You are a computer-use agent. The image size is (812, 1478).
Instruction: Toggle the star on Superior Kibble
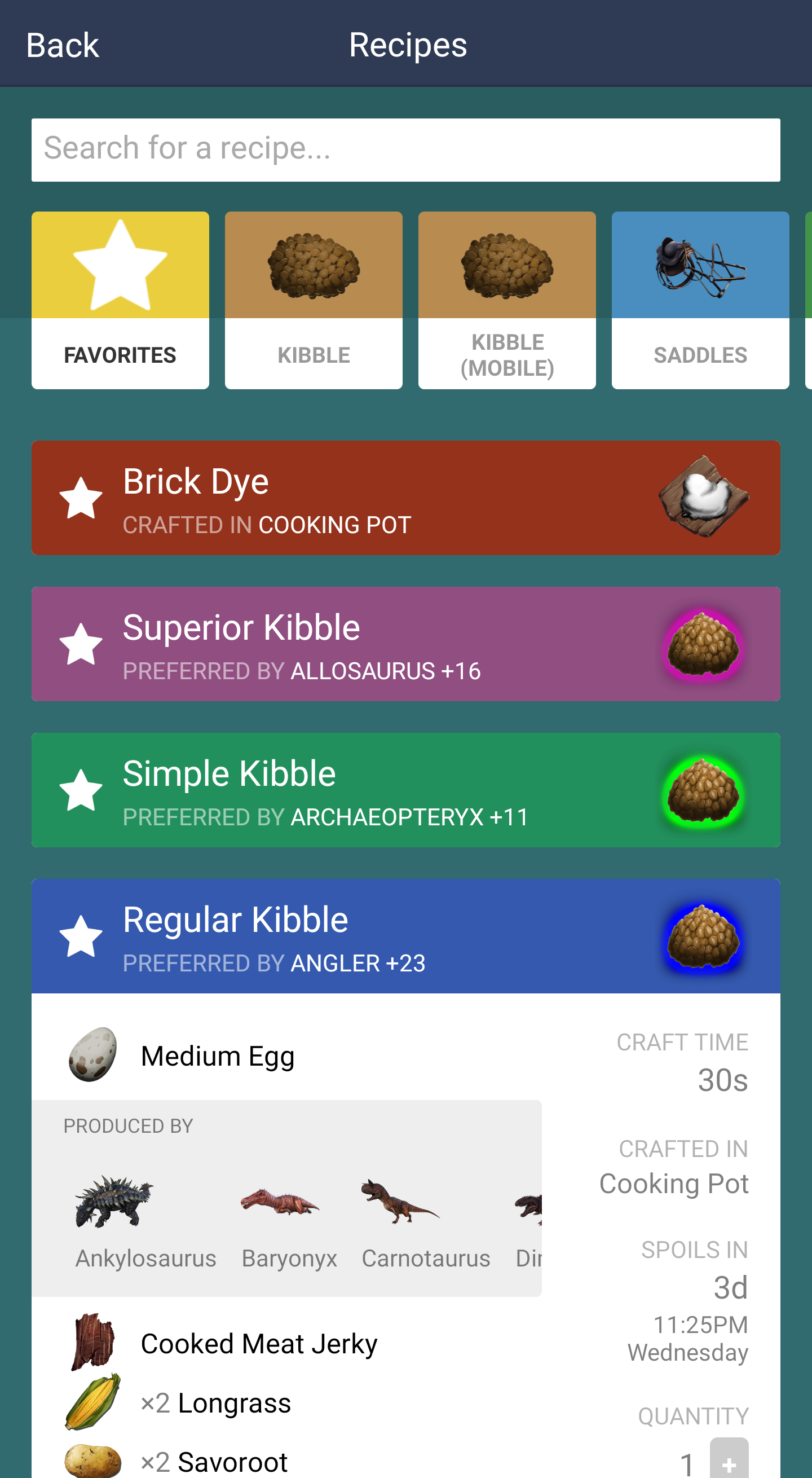click(81, 644)
